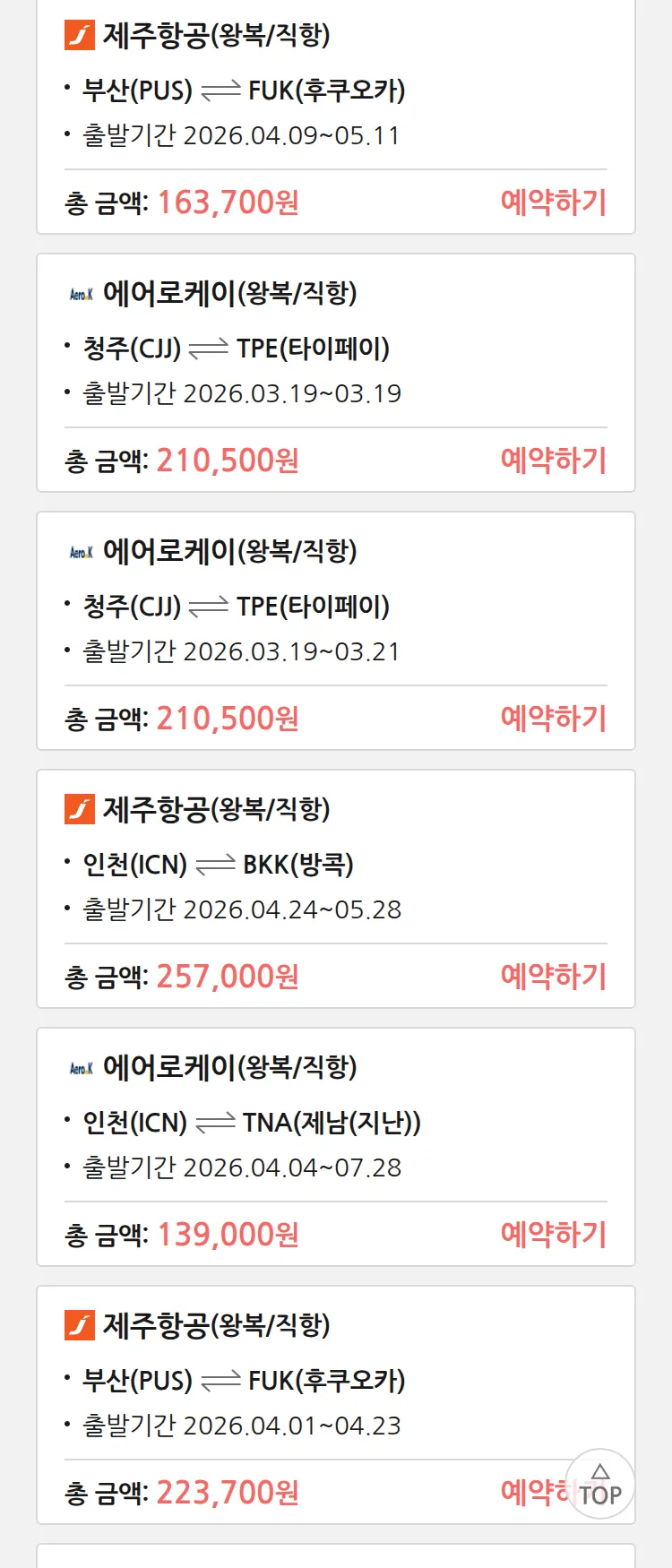Book the Cheongju–Taipei flight departing 03.19~03.19
Screen dimensions: 672x1568
point(553,461)
